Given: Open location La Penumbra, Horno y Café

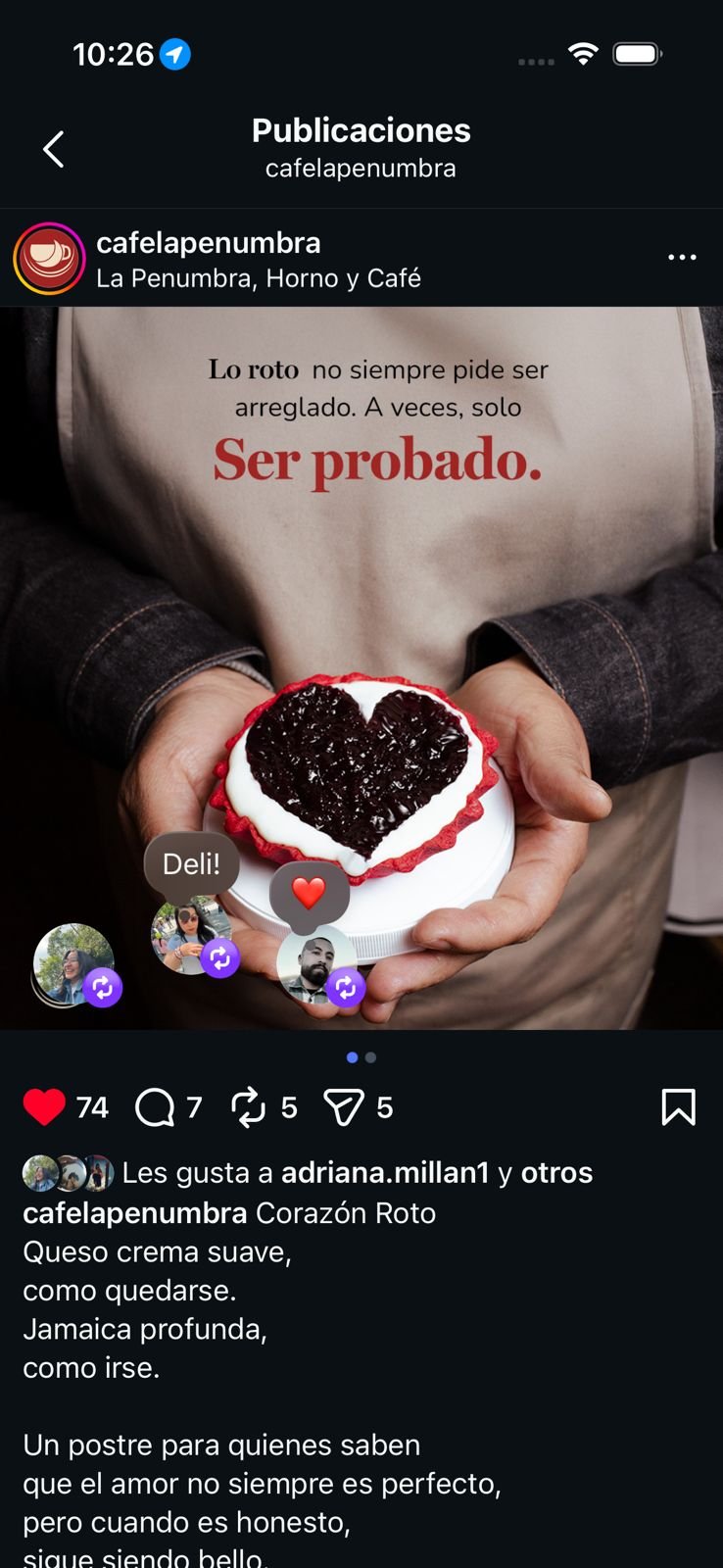Looking at the screenshot, I should 259,278.
